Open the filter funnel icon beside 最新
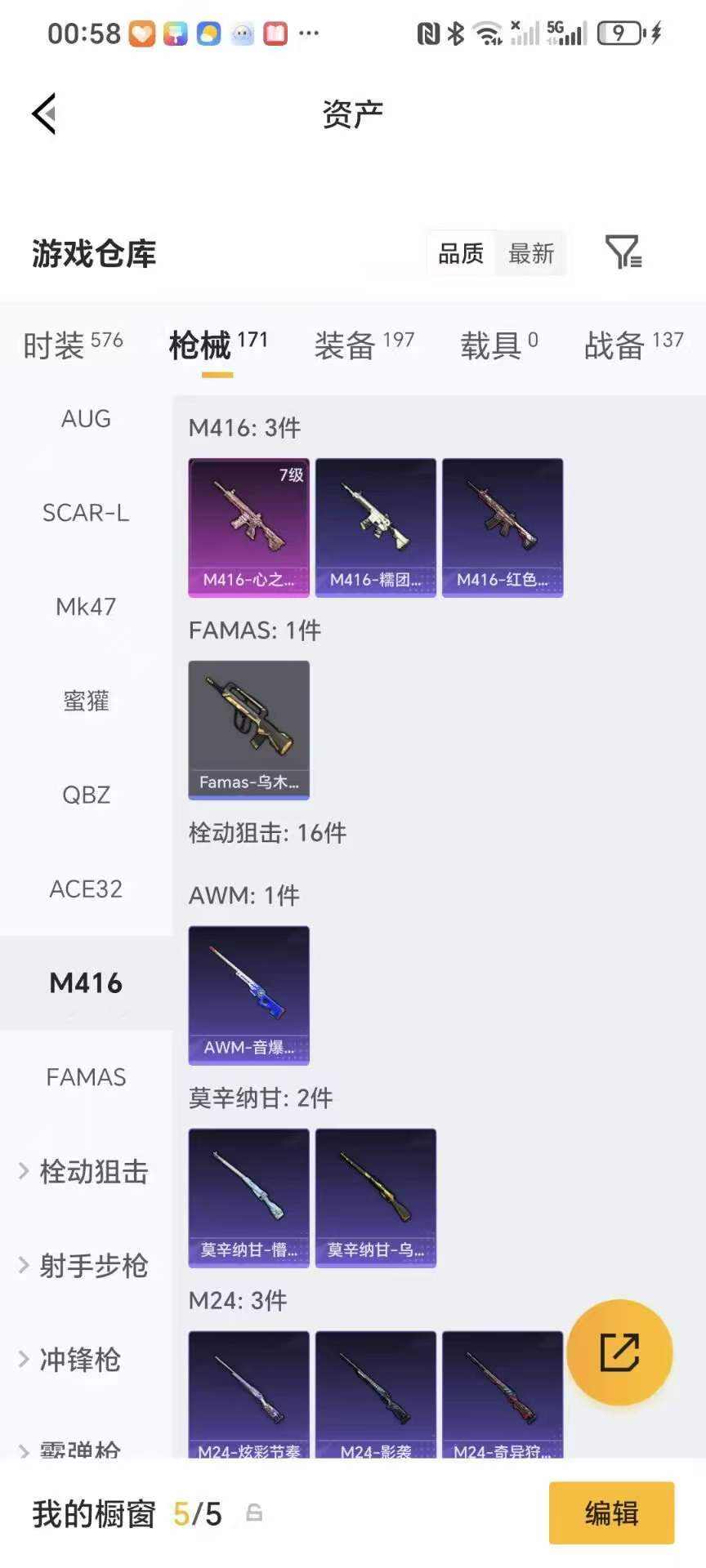This screenshot has width=706, height=1568. tap(623, 253)
